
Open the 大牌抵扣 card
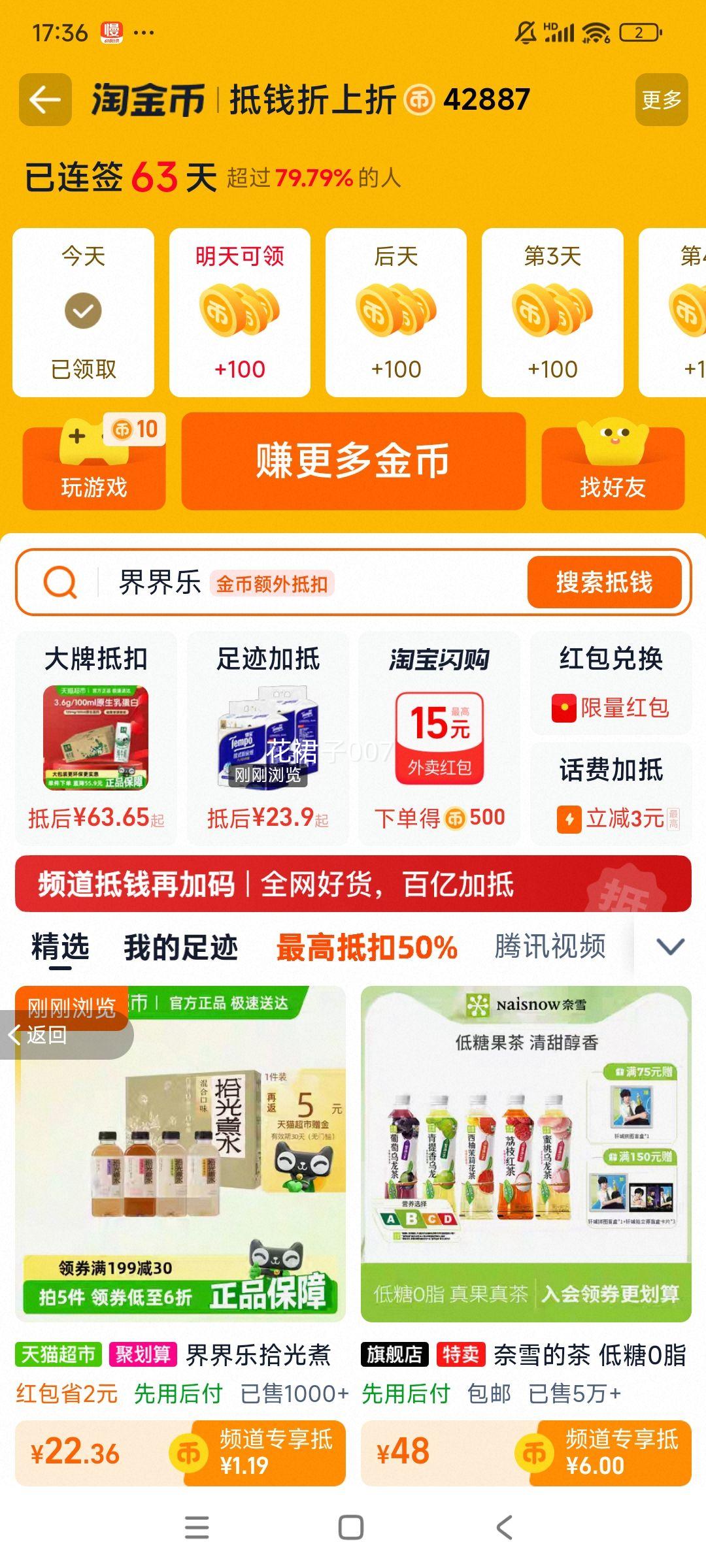[96, 738]
